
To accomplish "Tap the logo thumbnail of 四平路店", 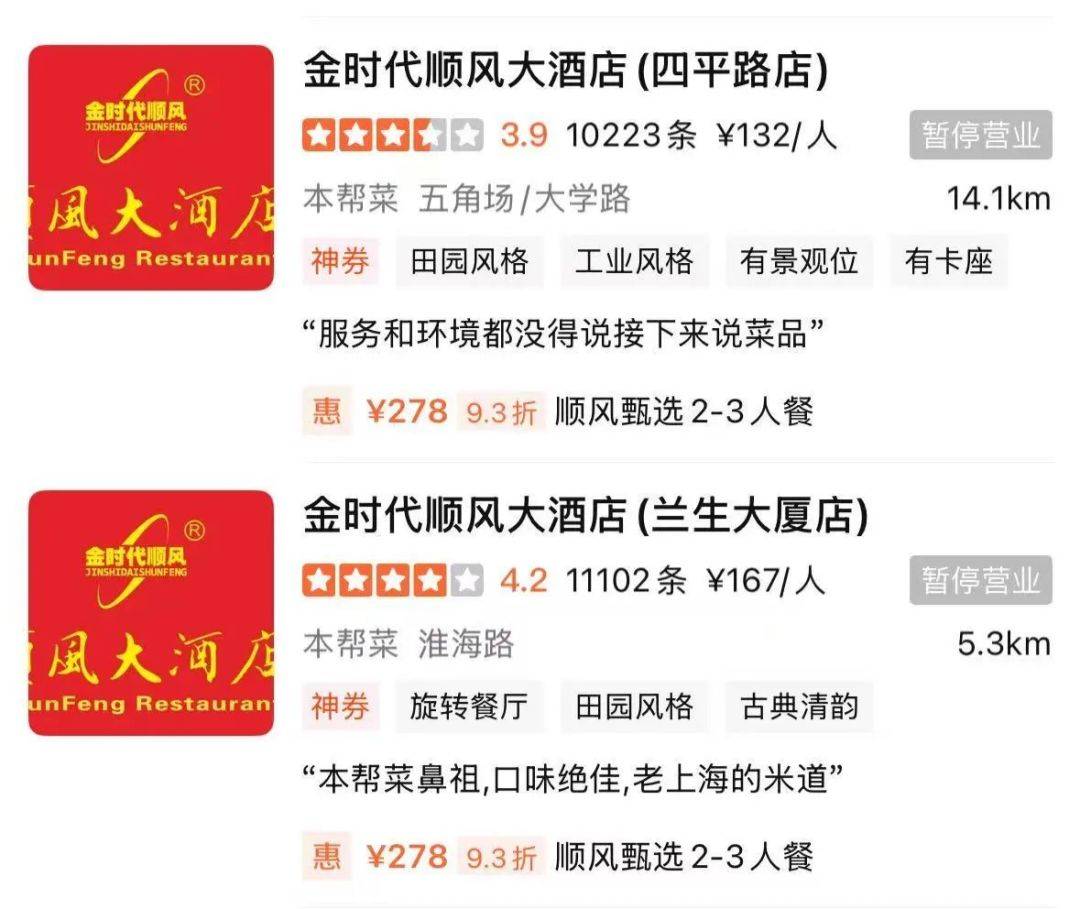I will [151, 168].
